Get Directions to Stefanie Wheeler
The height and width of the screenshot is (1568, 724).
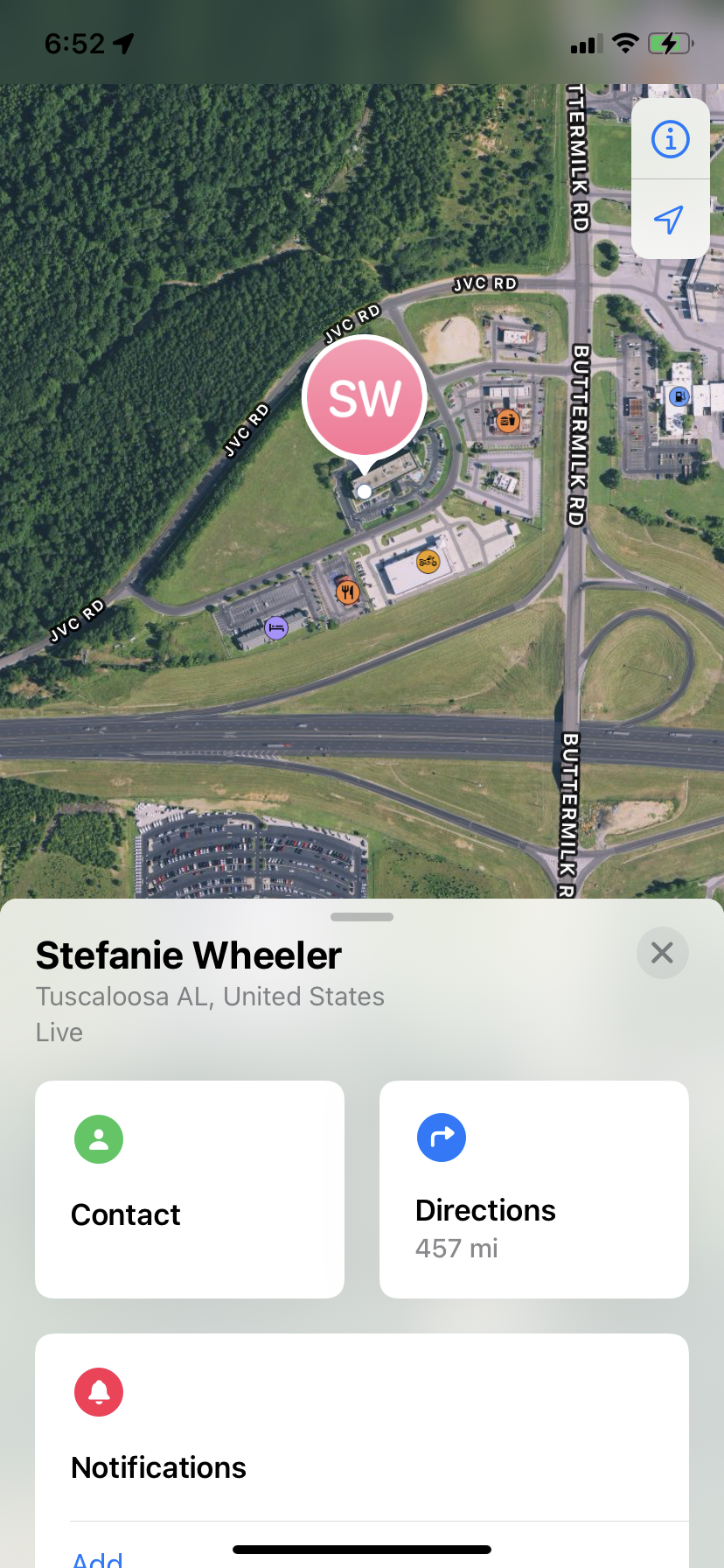(534, 1189)
